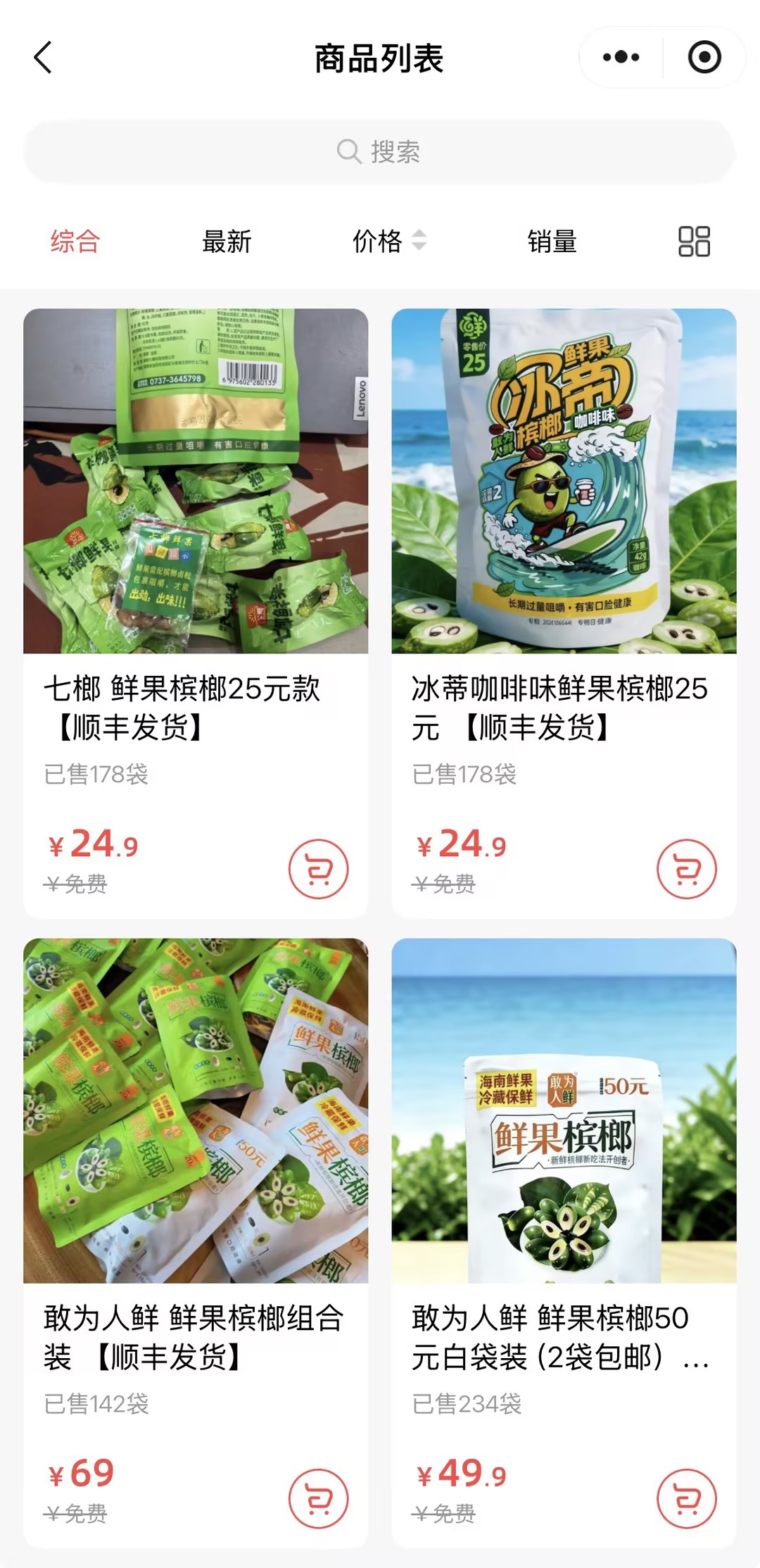This screenshot has width=760, height=1568.
Task: Open the 七榔 鲜果槟榔25元款 product card
Action: click(196, 613)
